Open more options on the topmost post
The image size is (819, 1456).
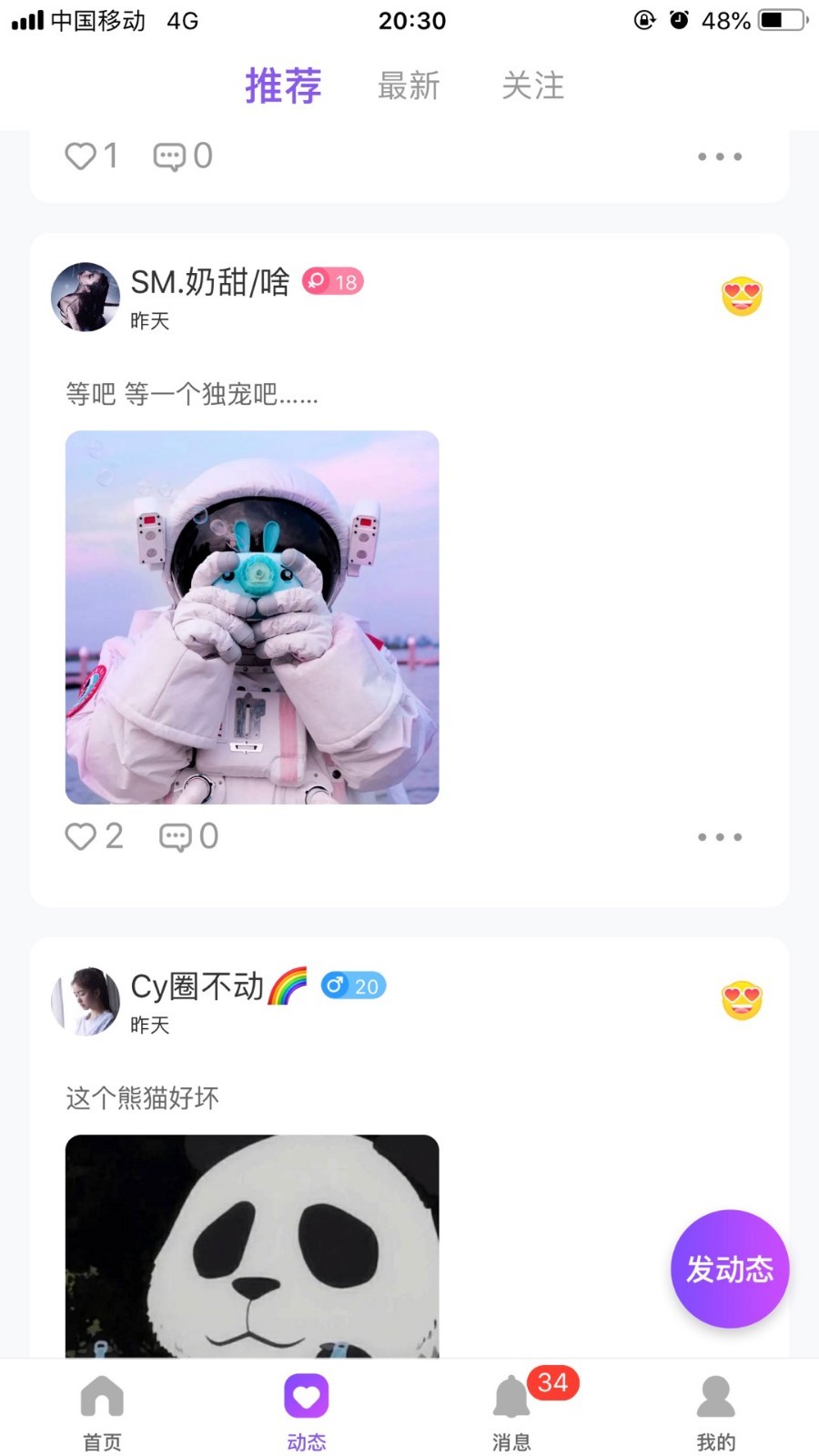click(x=720, y=156)
